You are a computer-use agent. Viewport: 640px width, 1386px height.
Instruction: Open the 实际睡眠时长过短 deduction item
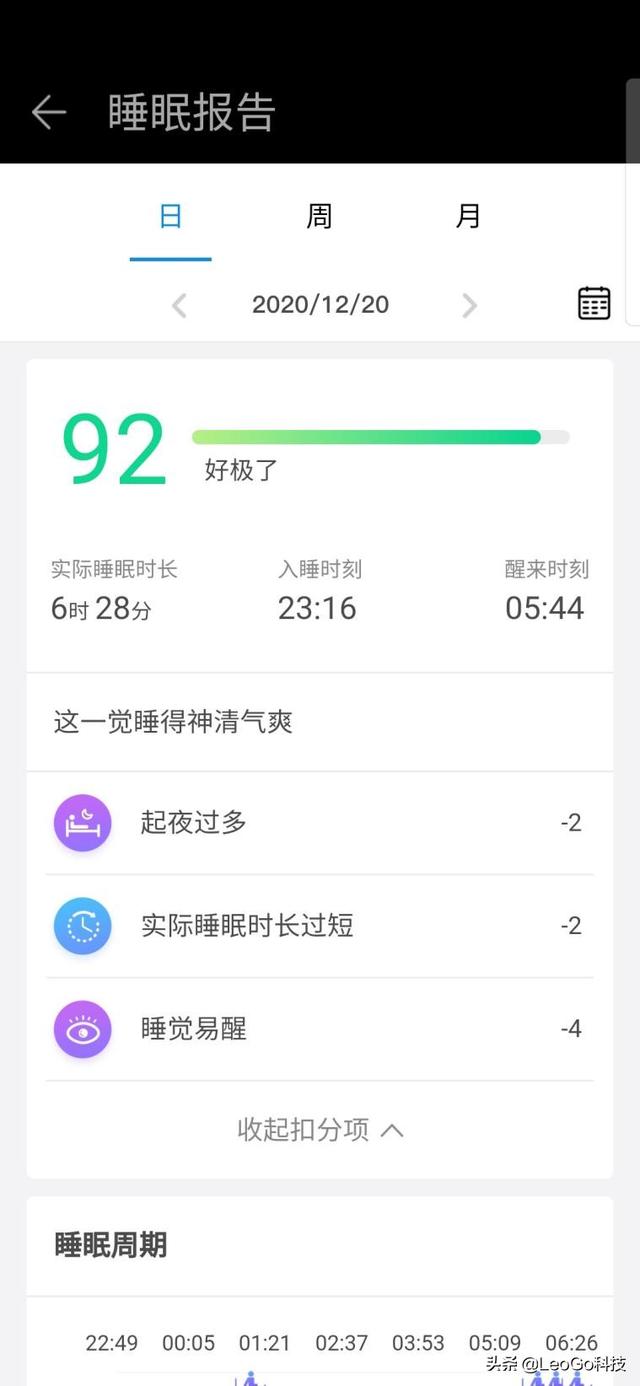click(x=320, y=926)
